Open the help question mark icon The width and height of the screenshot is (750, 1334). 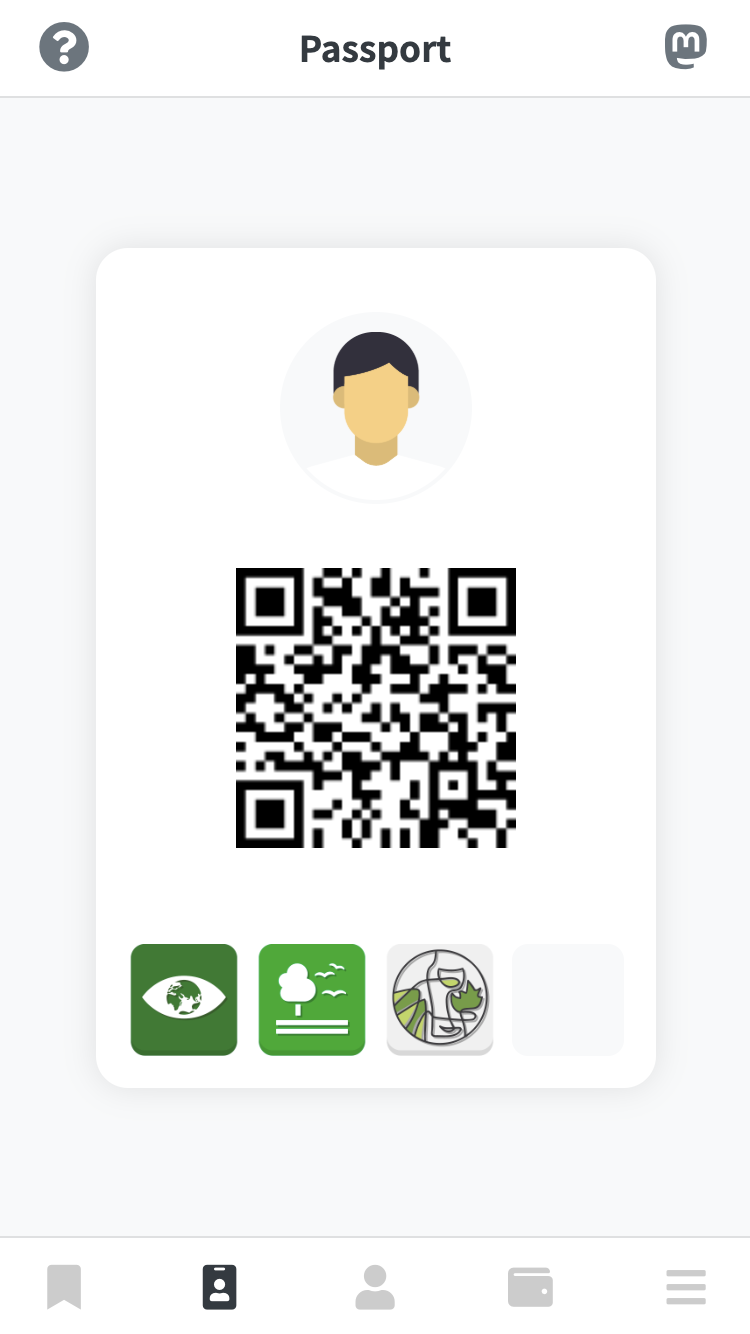(64, 47)
